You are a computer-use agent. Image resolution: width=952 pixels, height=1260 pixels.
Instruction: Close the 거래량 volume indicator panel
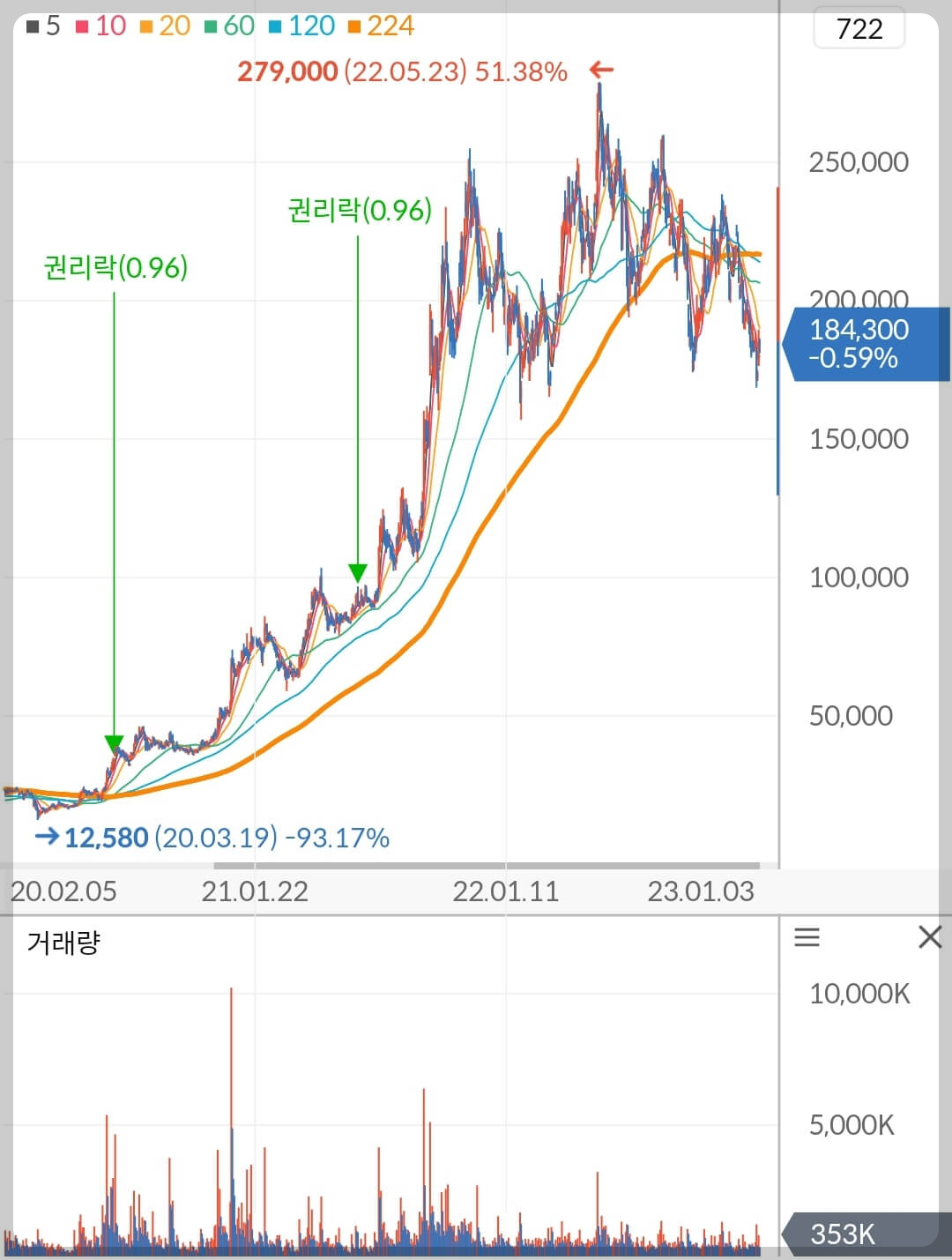[930, 936]
